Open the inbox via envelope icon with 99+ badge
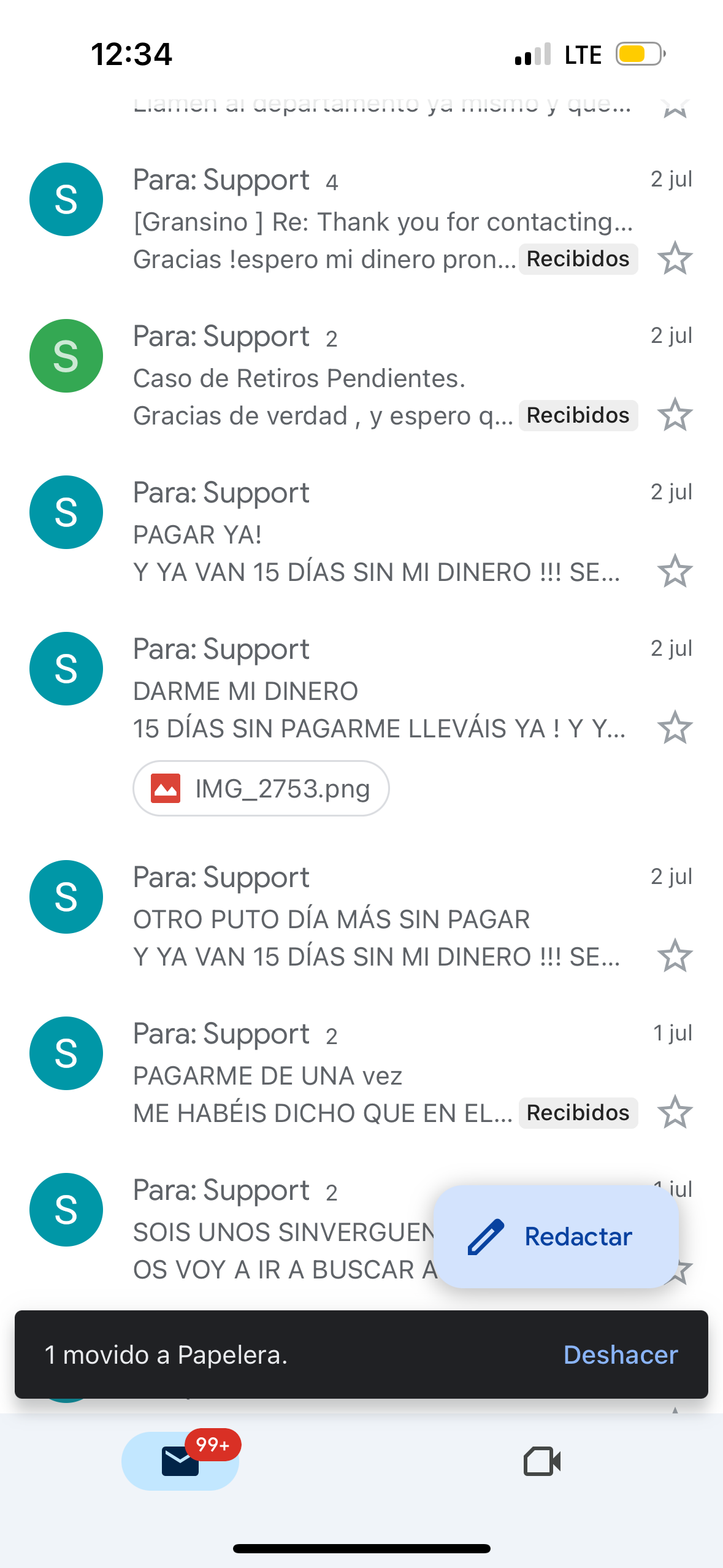This screenshot has height=1568, width=723. click(180, 1461)
